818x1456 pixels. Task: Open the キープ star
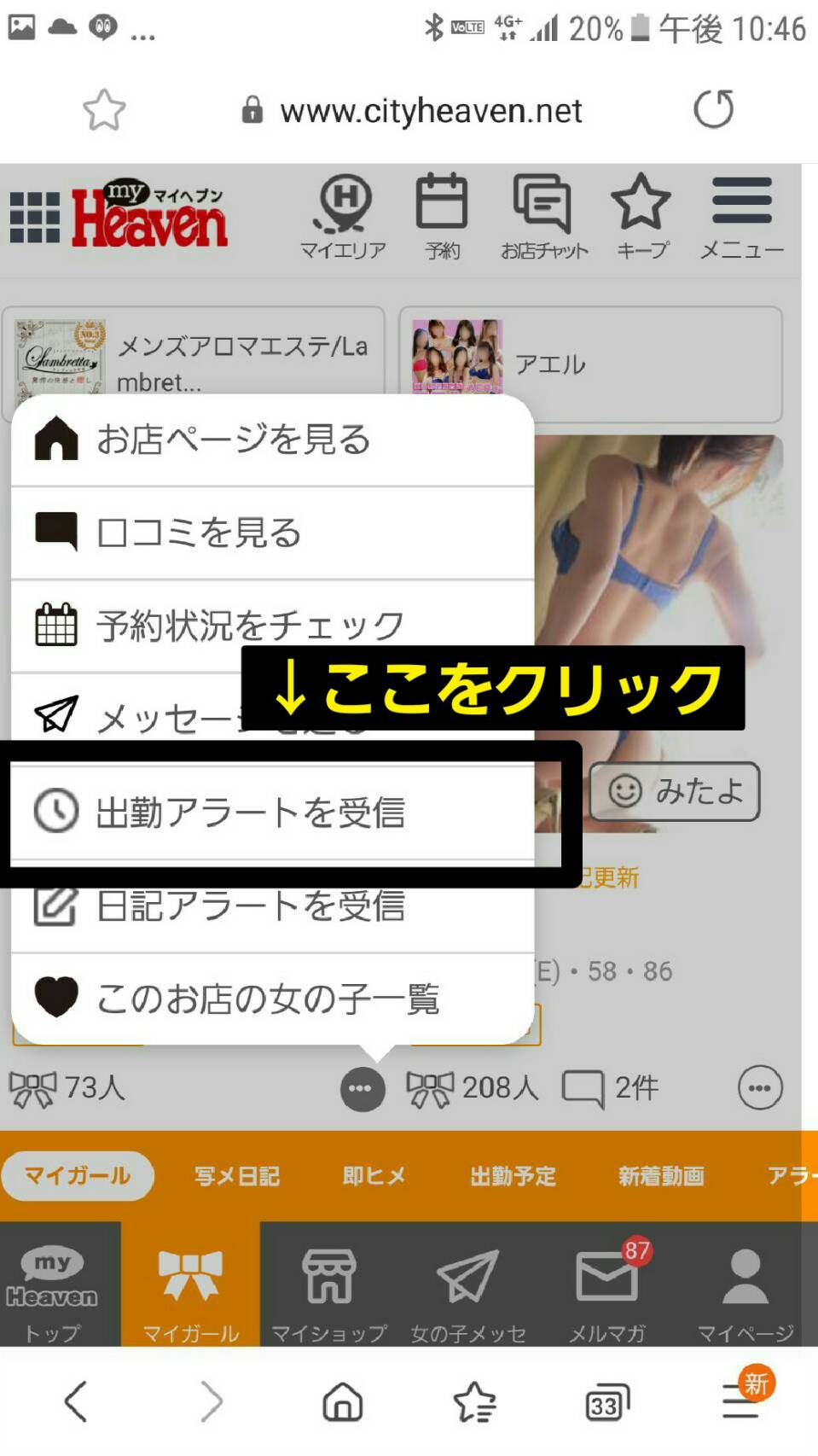(641, 217)
